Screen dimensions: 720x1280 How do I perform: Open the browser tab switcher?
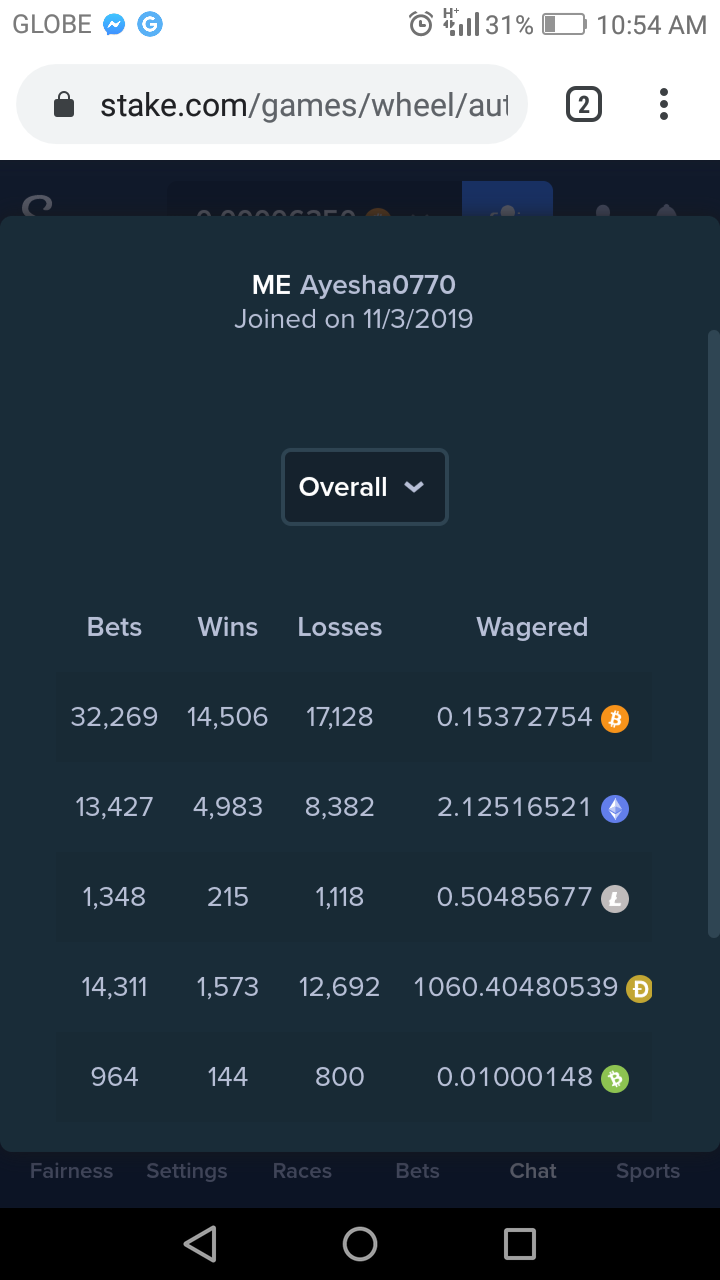[x=584, y=105]
